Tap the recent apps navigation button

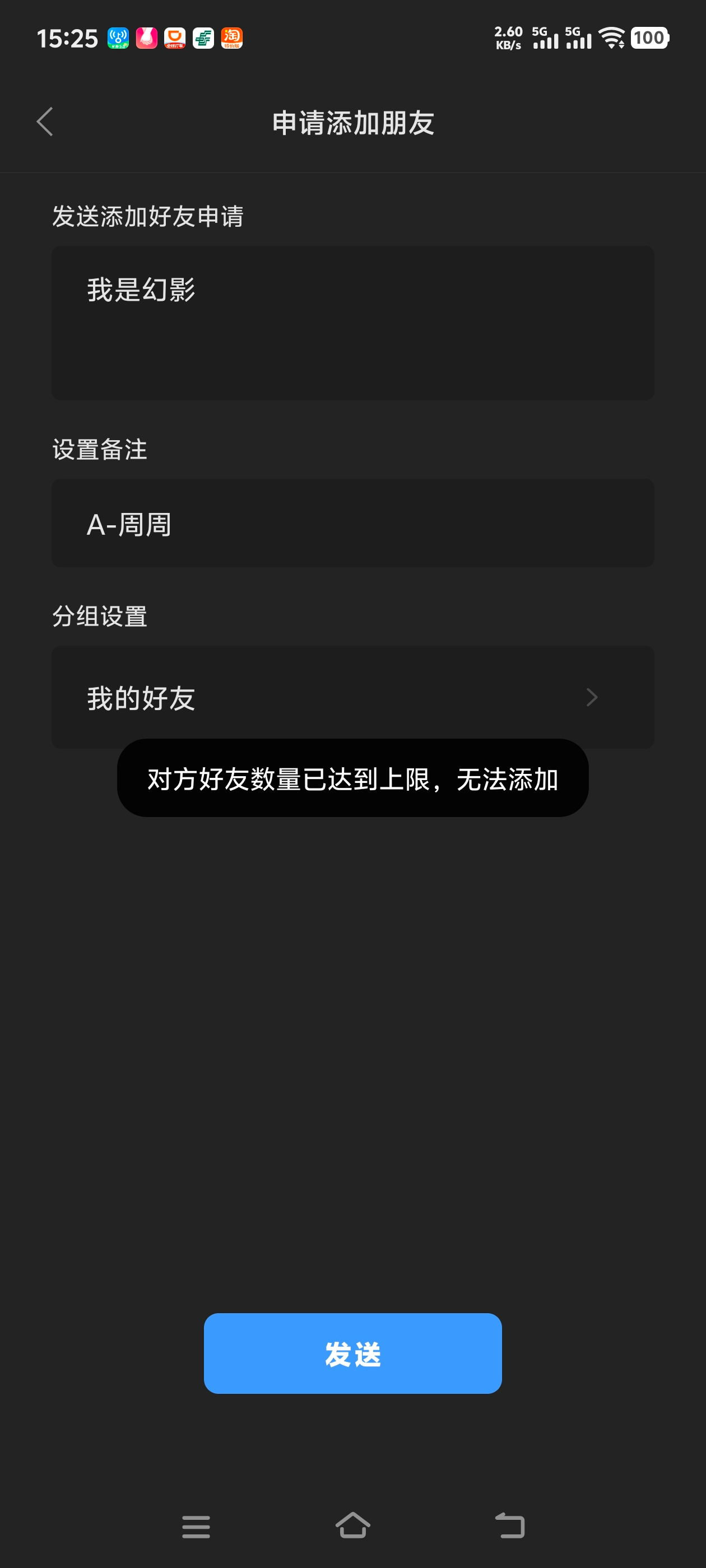tap(196, 1527)
